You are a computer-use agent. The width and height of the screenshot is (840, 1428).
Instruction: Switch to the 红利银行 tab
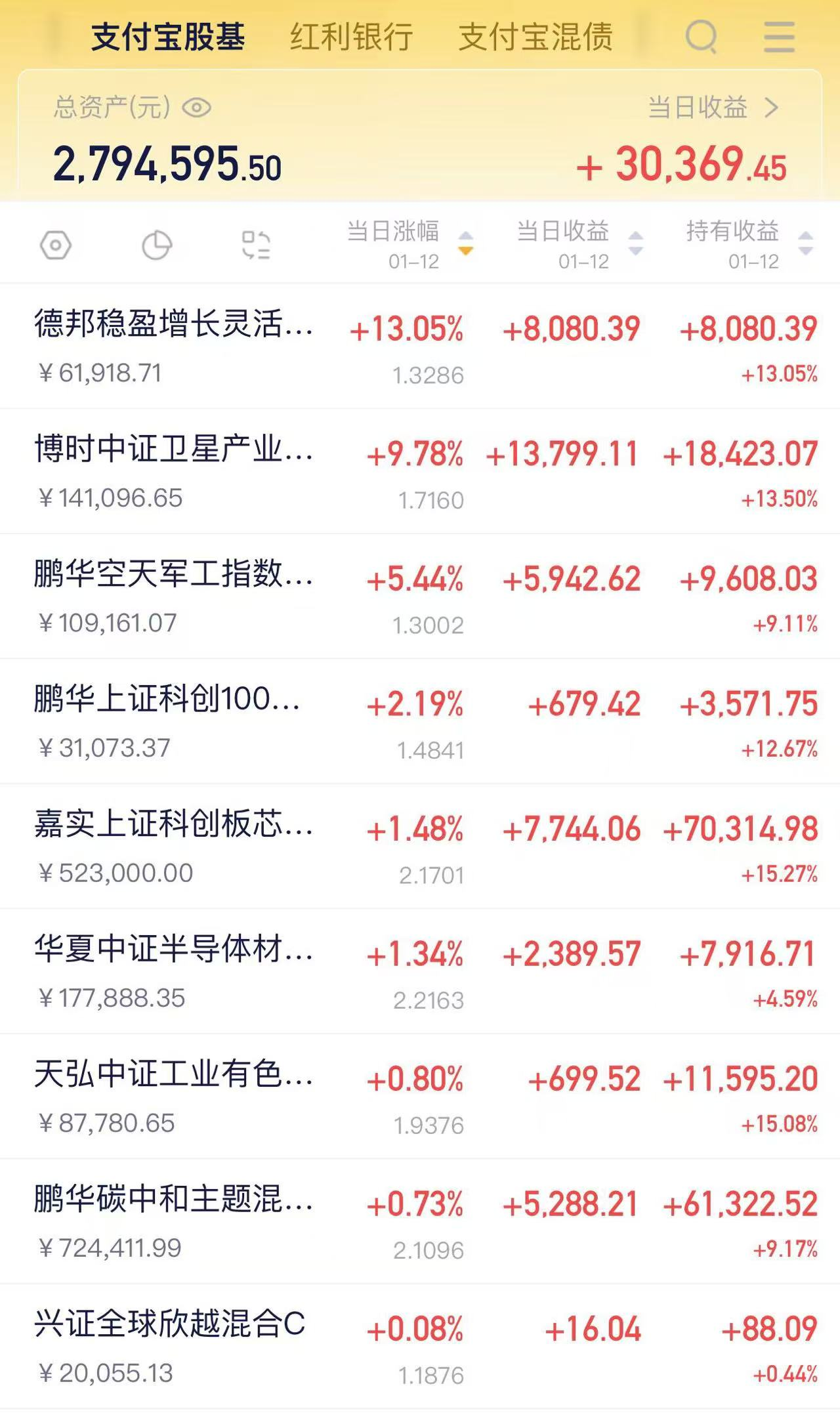[350, 38]
